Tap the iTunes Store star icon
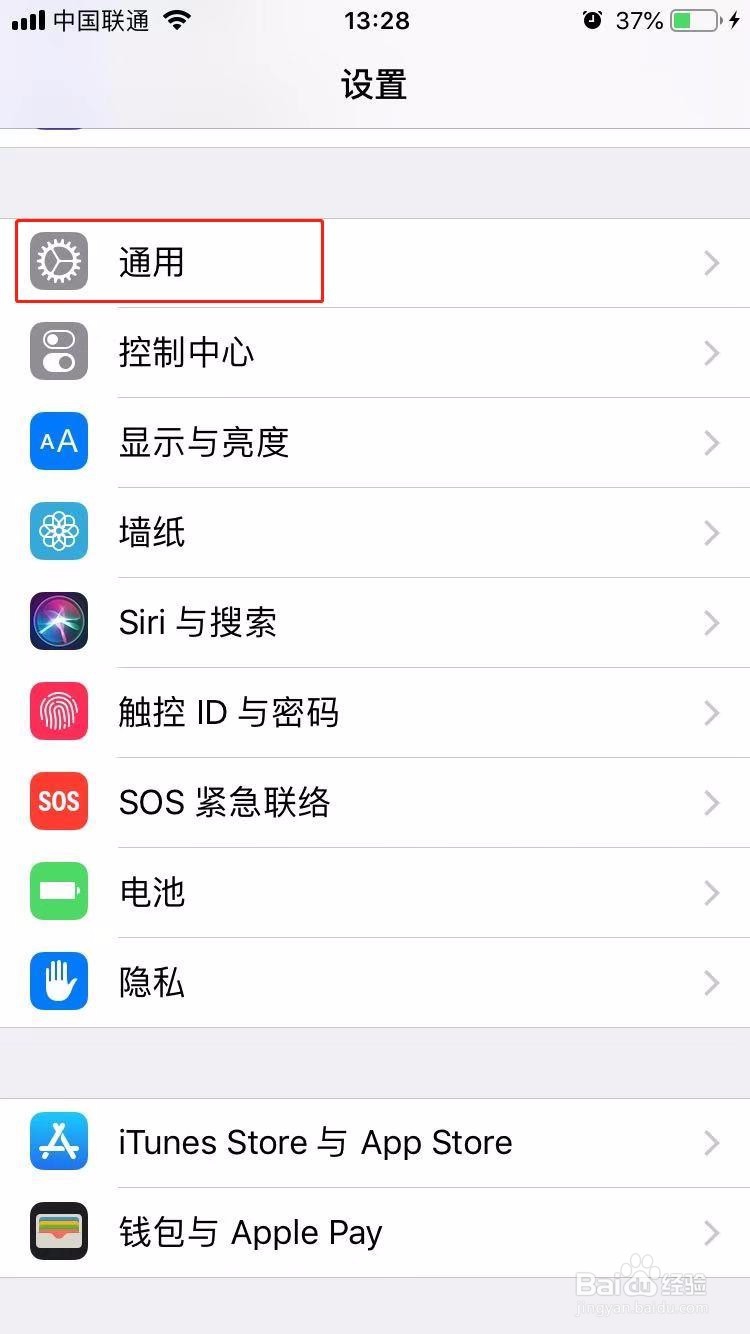Image resolution: width=750 pixels, height=1334 pixels. tap(58, 1141)
